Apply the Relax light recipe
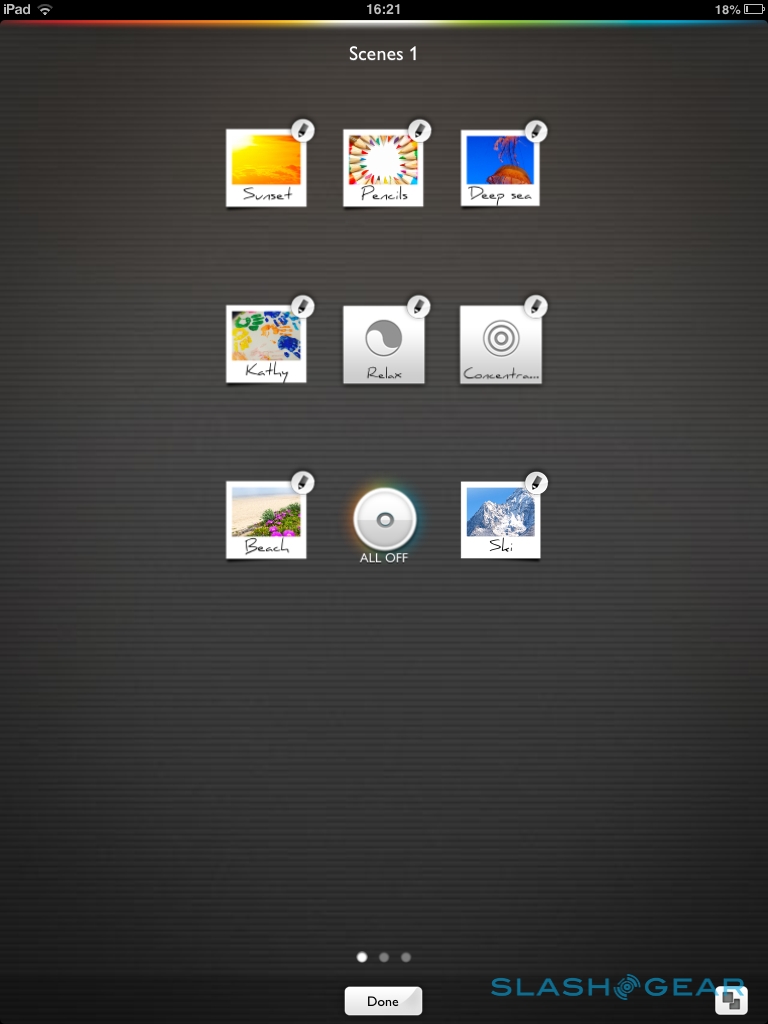 [383, 345]
